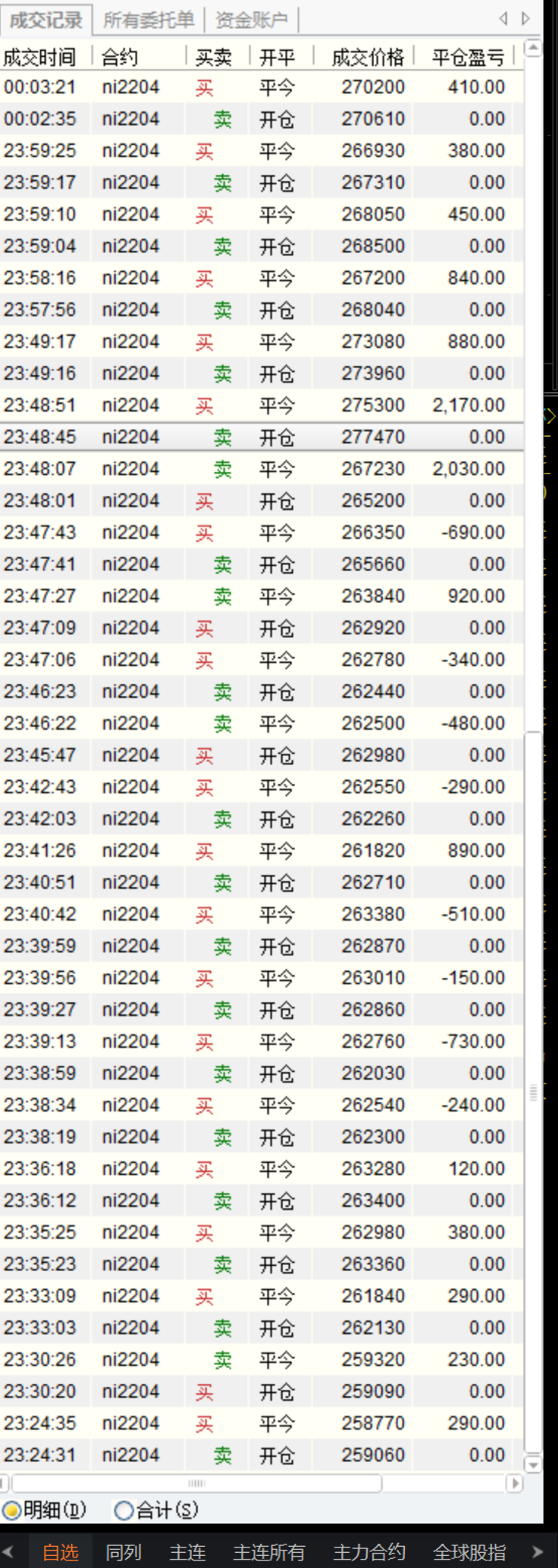
Task: Go to the 主连 bottom tab
Action: click(187, 1552)
